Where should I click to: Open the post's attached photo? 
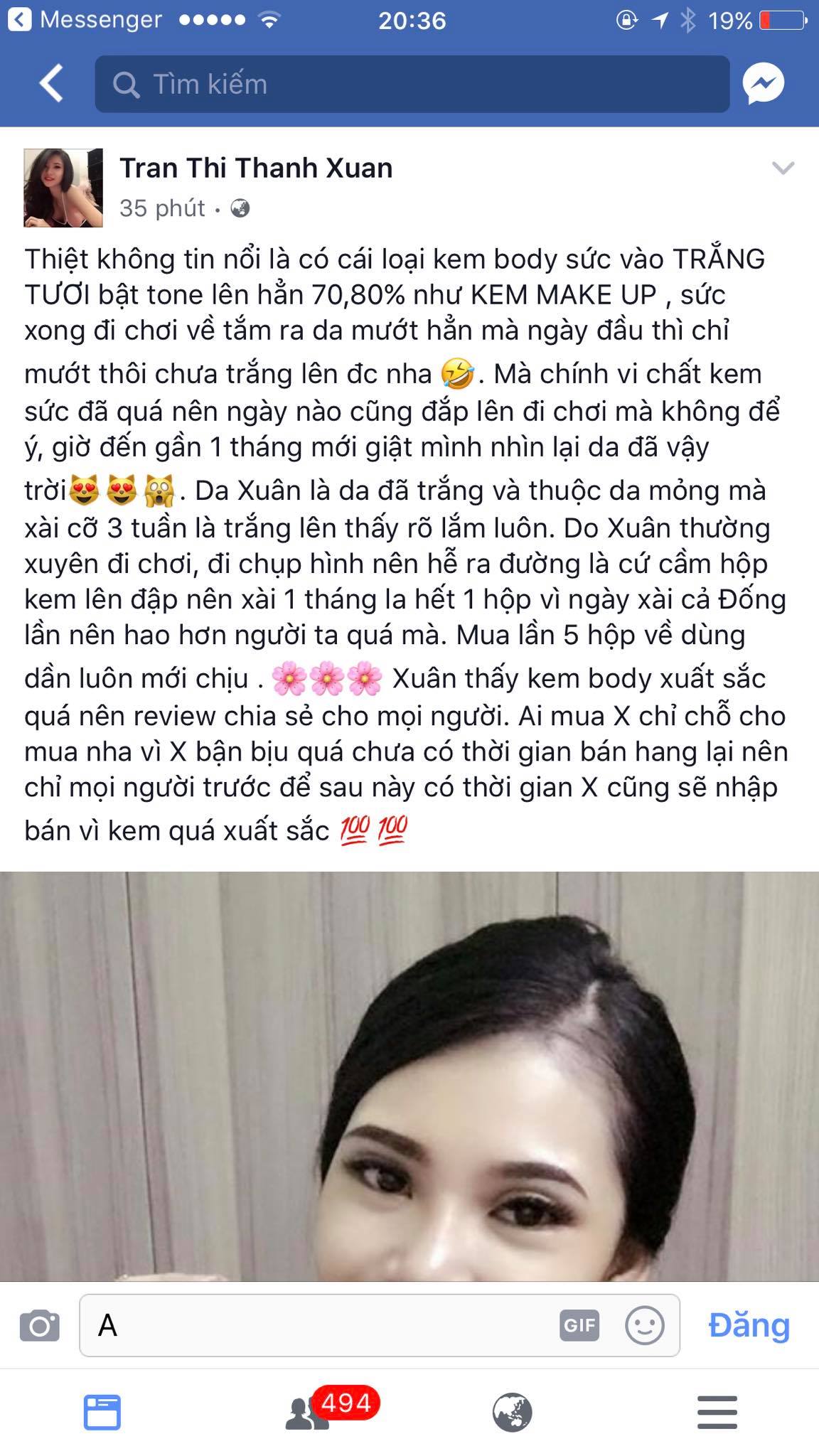click(x=409, y=1074)
